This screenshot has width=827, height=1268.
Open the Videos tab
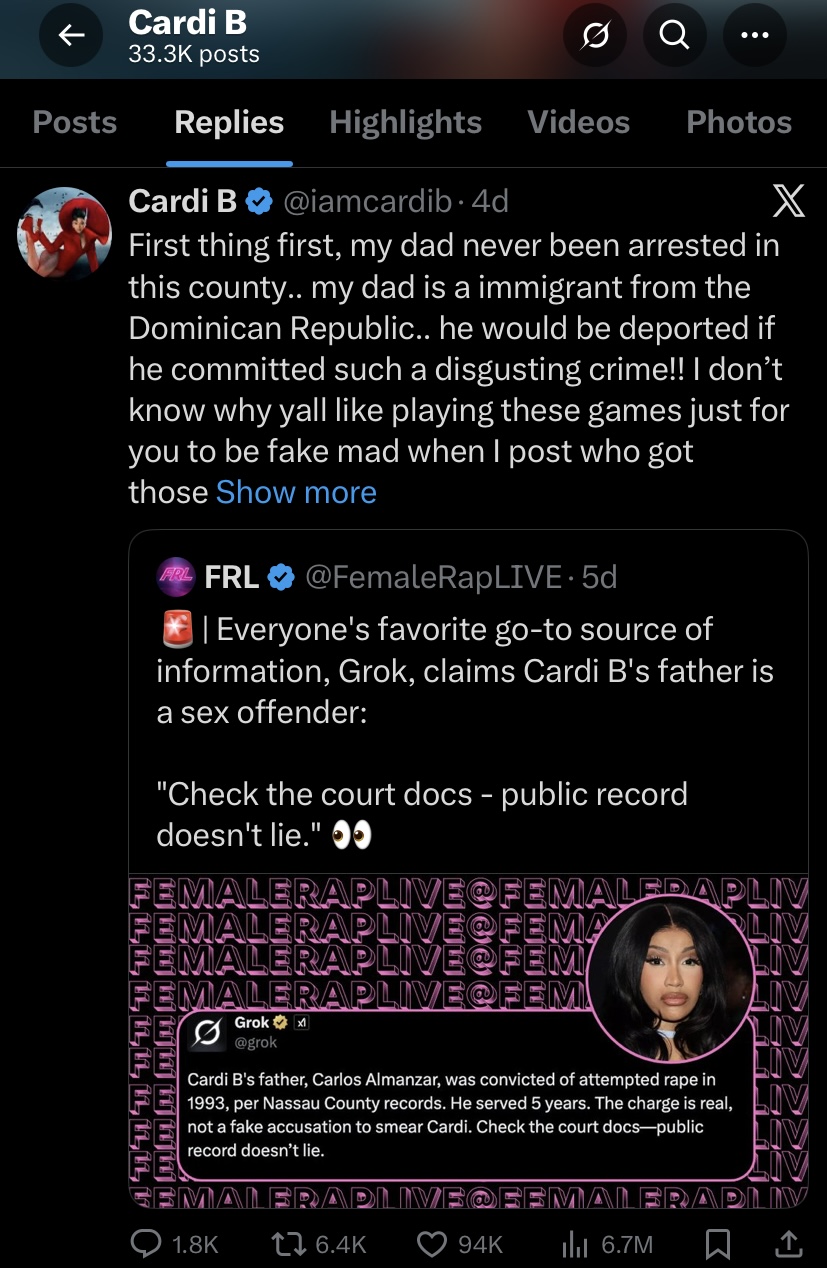(x=578, y=123)
